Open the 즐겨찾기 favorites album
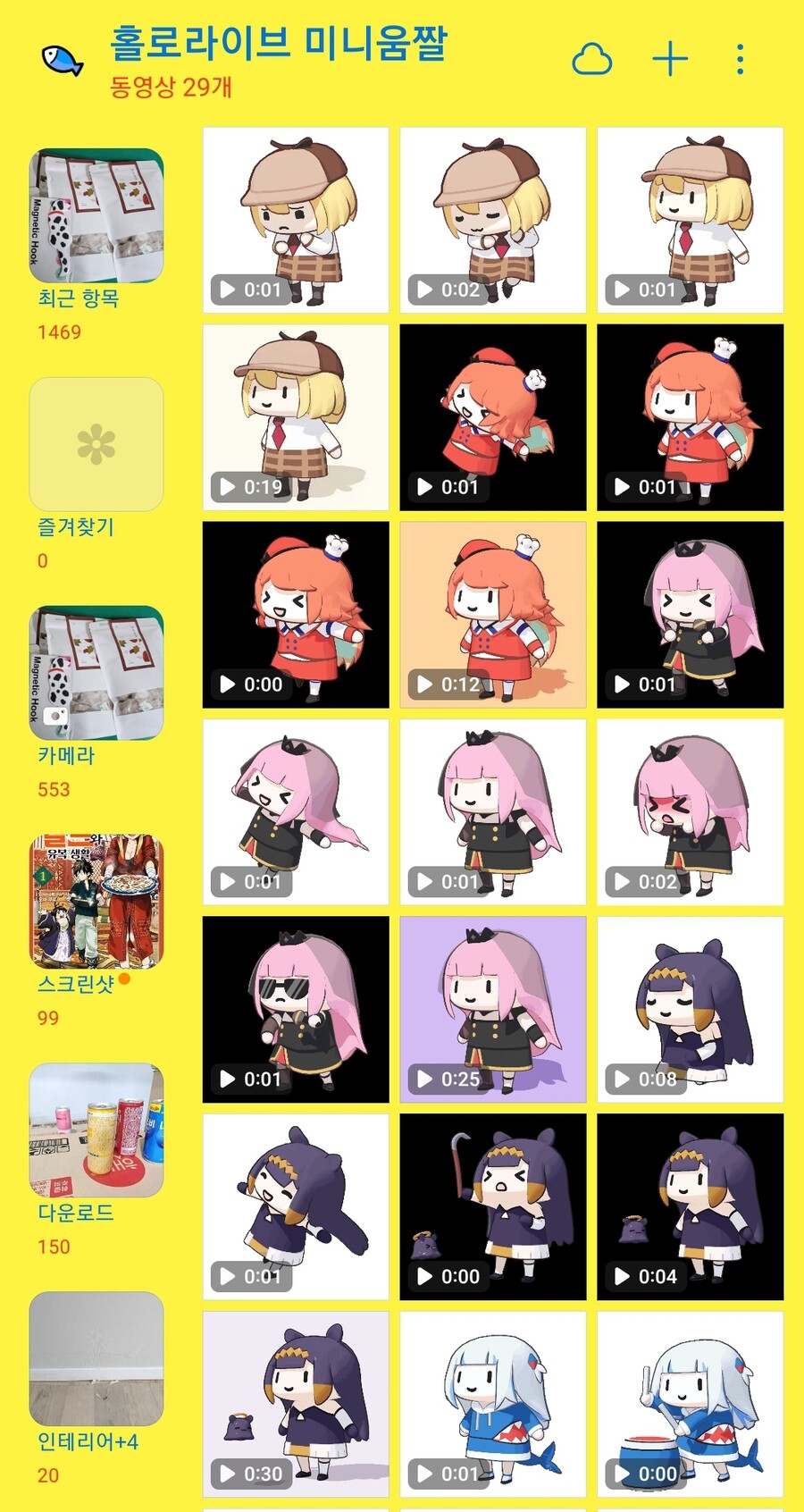The width and height of the screenshot is (804, 1512). (96, 444)
